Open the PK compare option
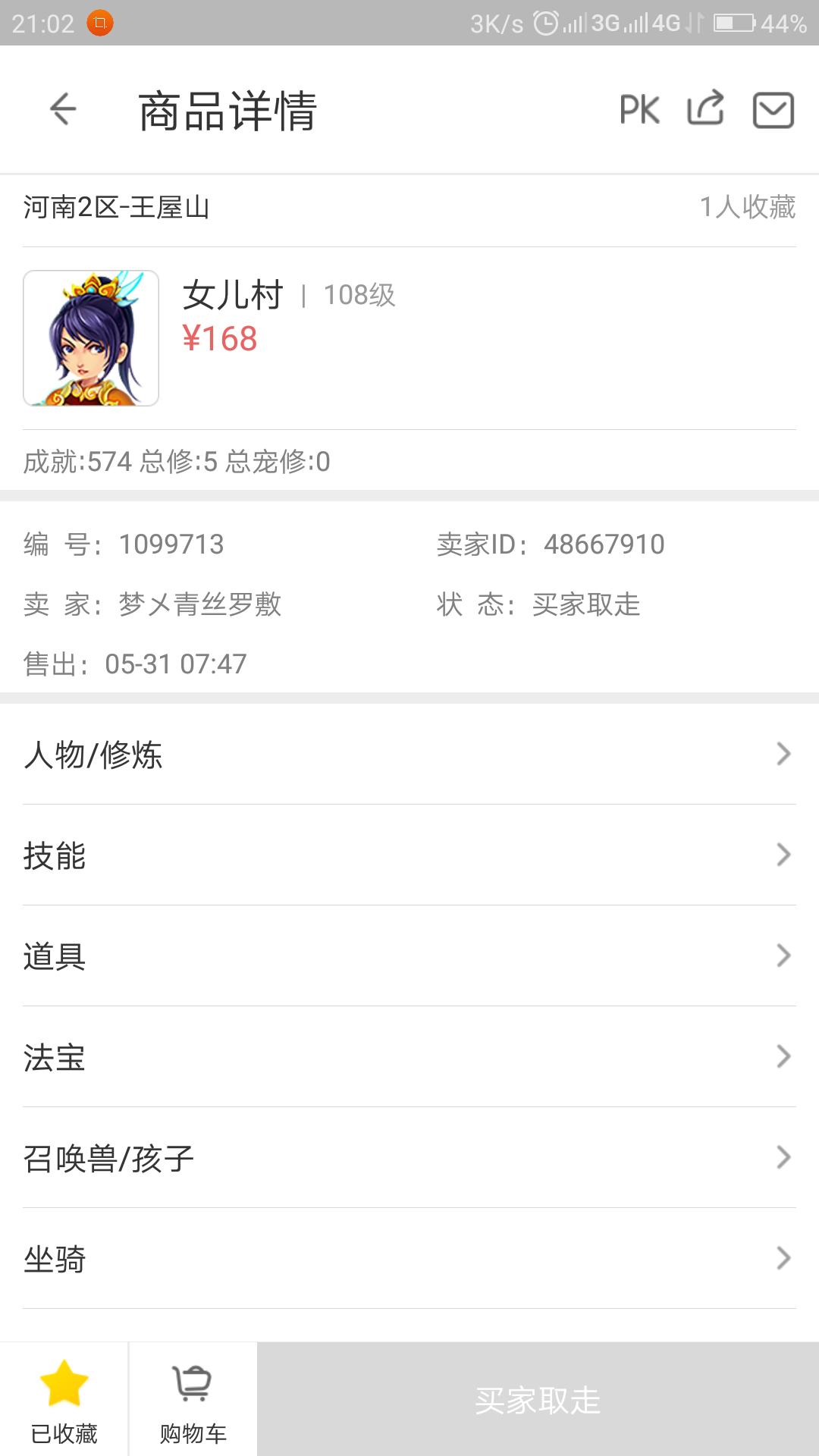Image resolution: width=819 pixels, height=1456 pixels. tap(639, 110)
